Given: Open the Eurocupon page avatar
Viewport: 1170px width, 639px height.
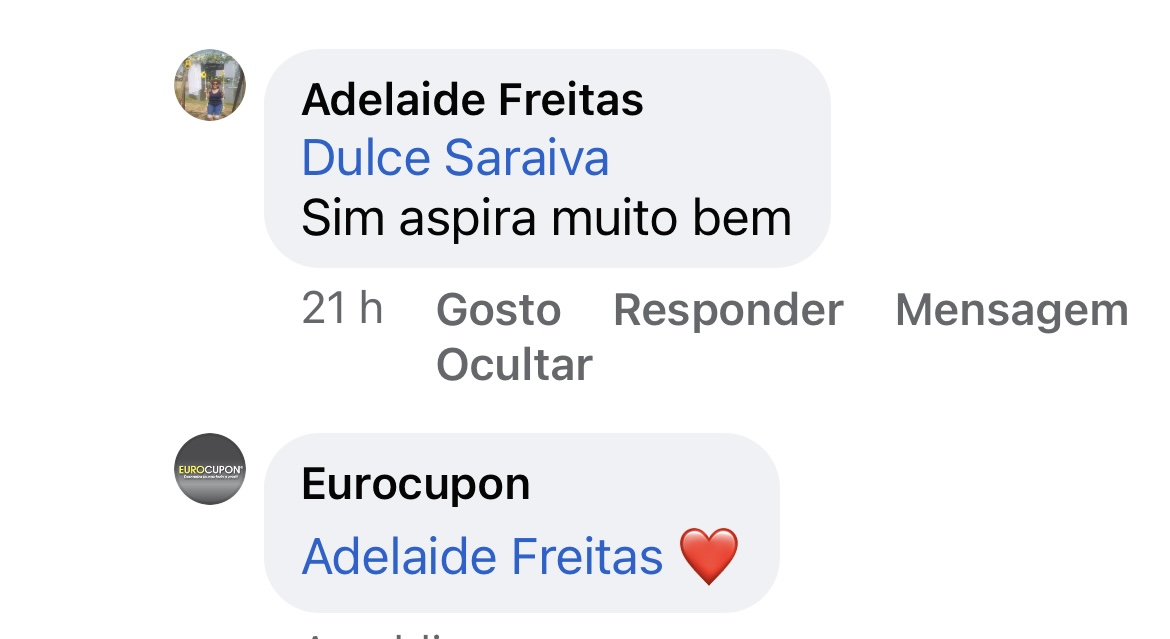Looking at the screenshot, I should click(x=210, y=469).
